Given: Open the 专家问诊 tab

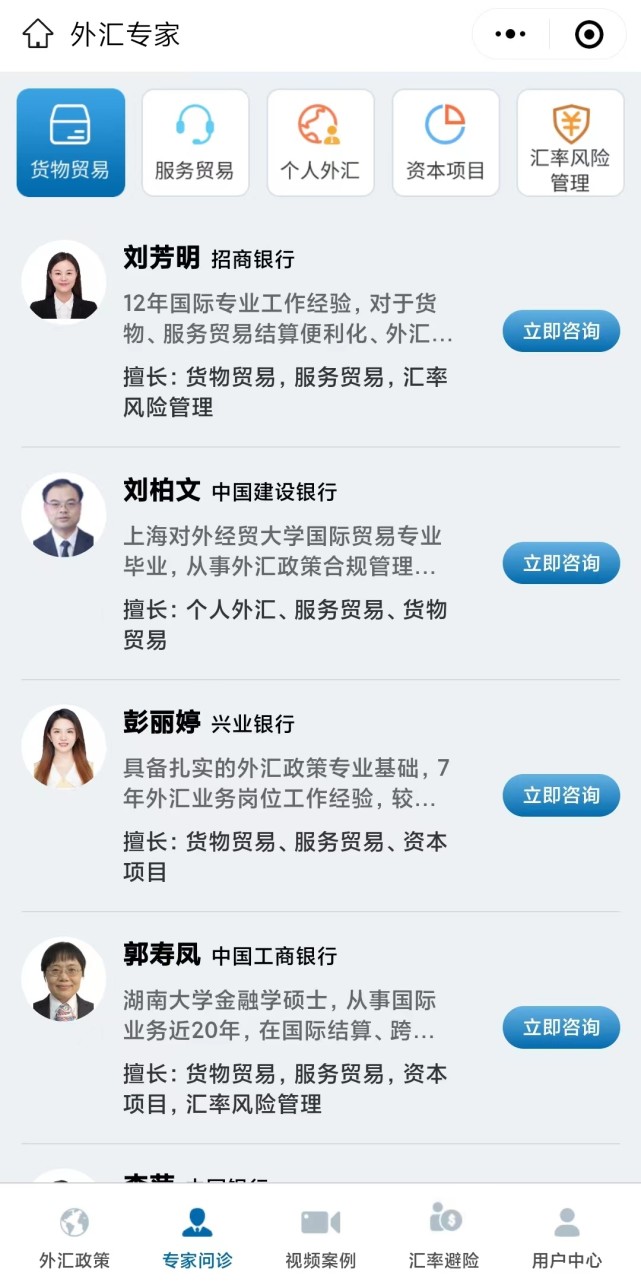Looking at the screenshot, I should coord(196,1237).
